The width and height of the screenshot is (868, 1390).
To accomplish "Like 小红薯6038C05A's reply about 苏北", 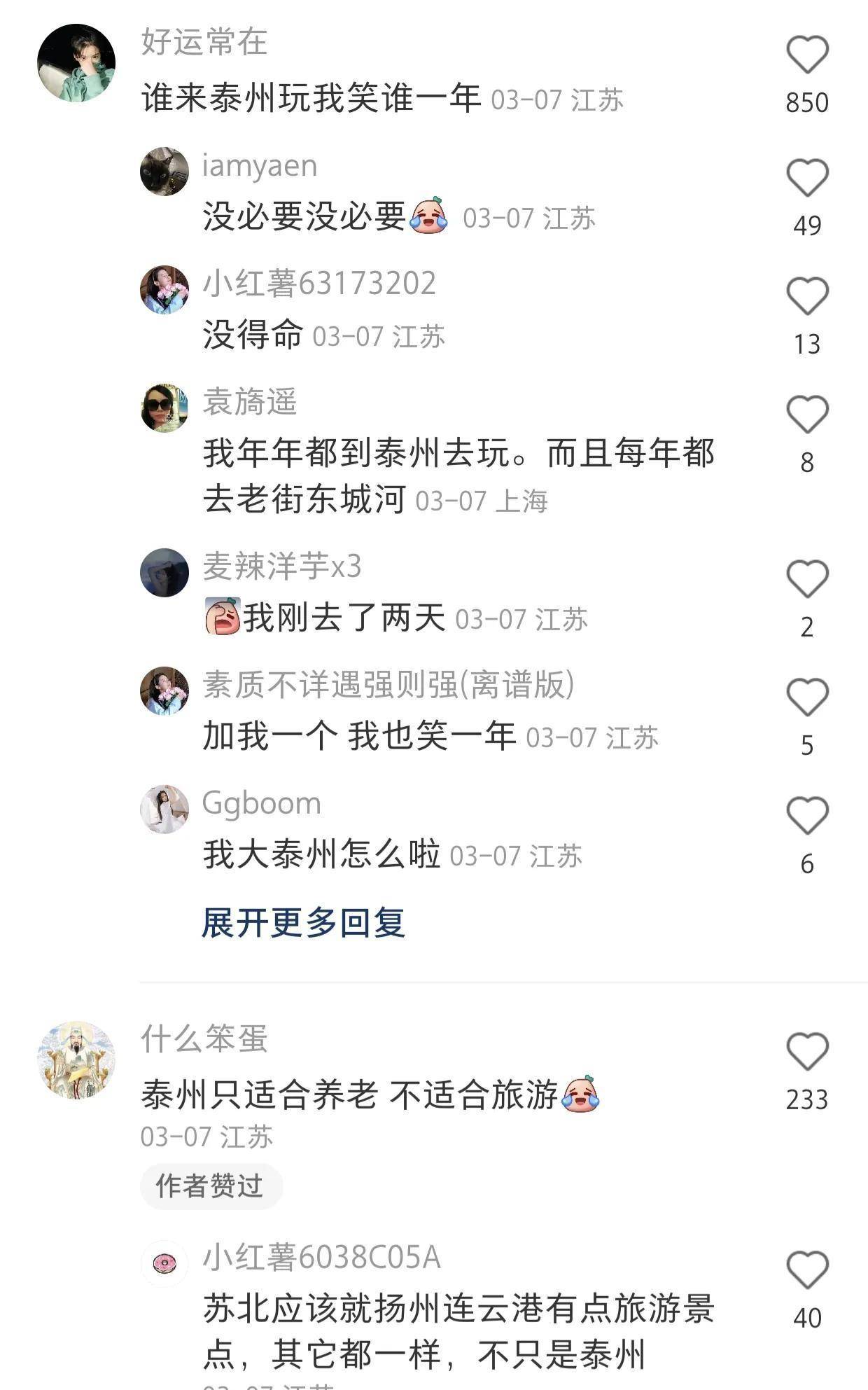I will pos(807,1270).
